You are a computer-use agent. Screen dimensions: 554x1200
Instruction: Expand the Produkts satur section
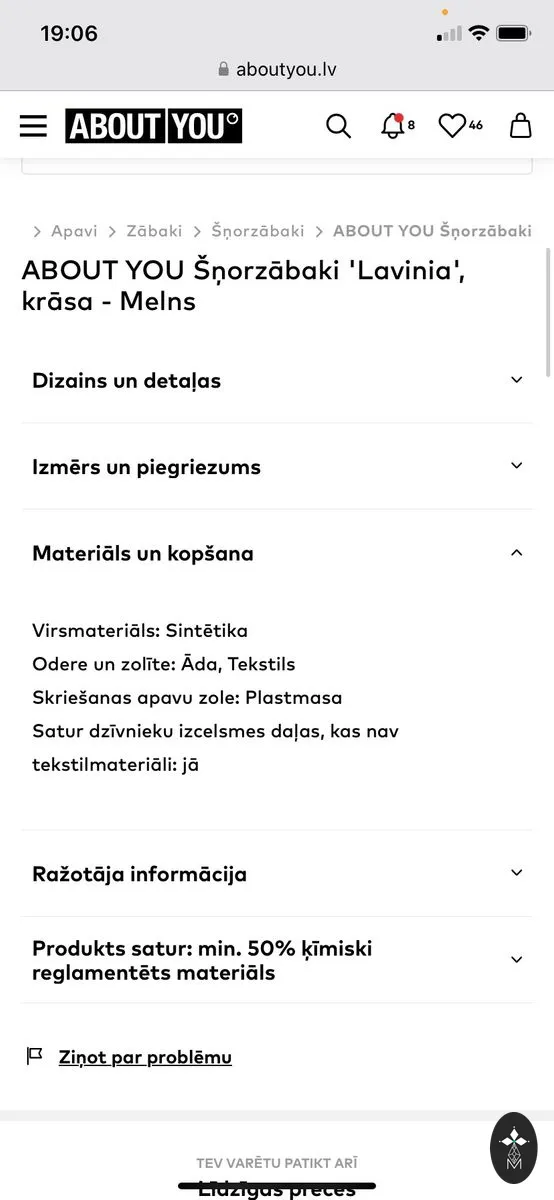[x=277, y=960]
